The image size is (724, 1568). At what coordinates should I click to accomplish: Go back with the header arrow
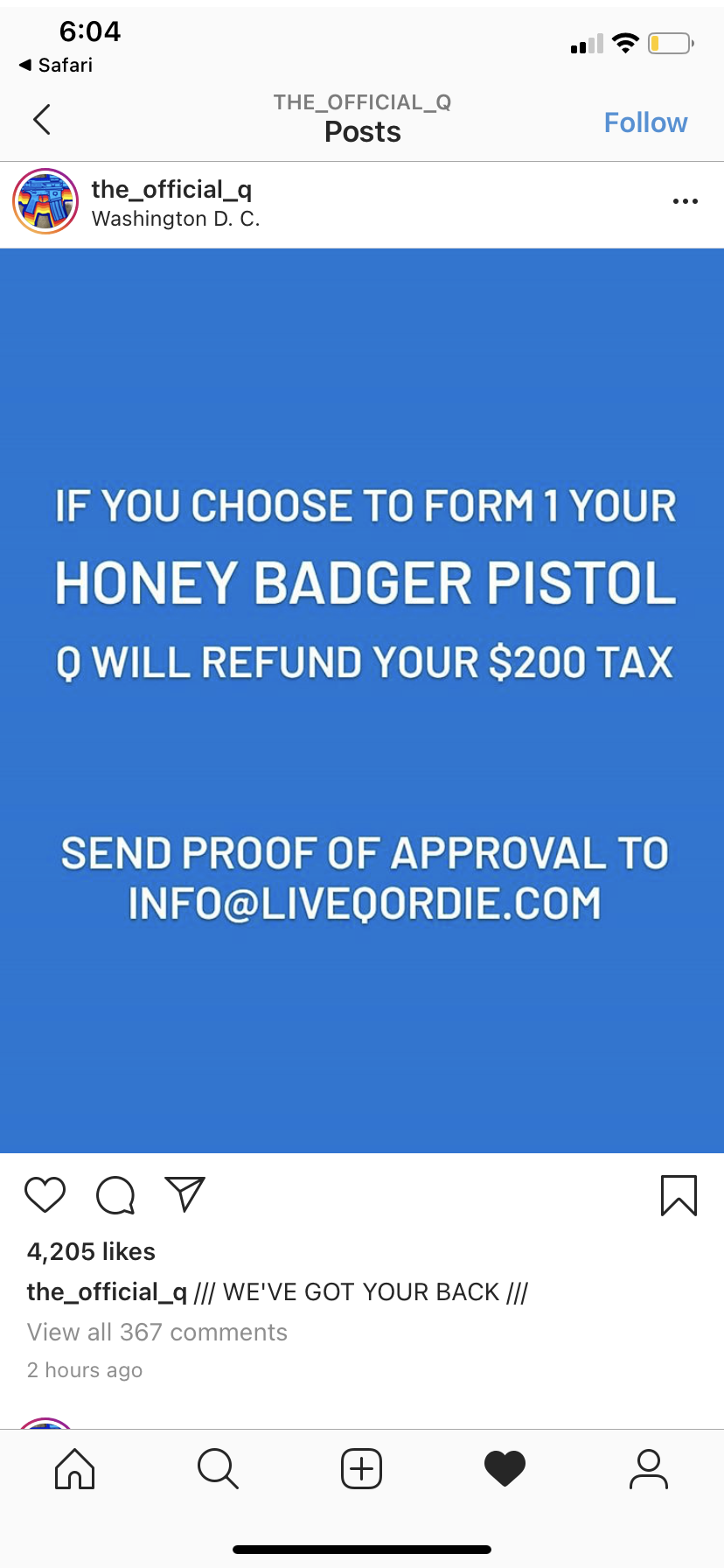tap(42, 120)
